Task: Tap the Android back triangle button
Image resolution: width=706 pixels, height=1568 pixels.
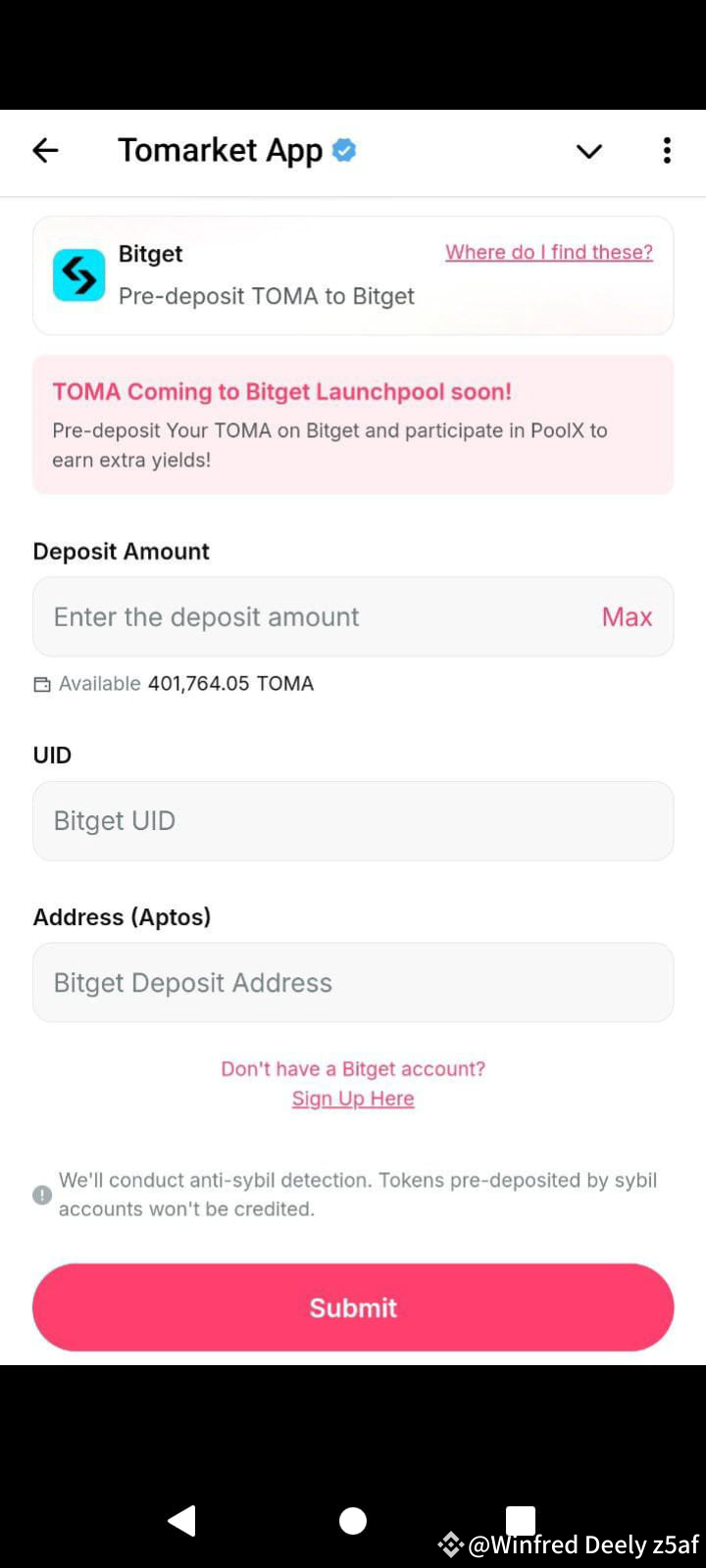Action: point(182,1520)
